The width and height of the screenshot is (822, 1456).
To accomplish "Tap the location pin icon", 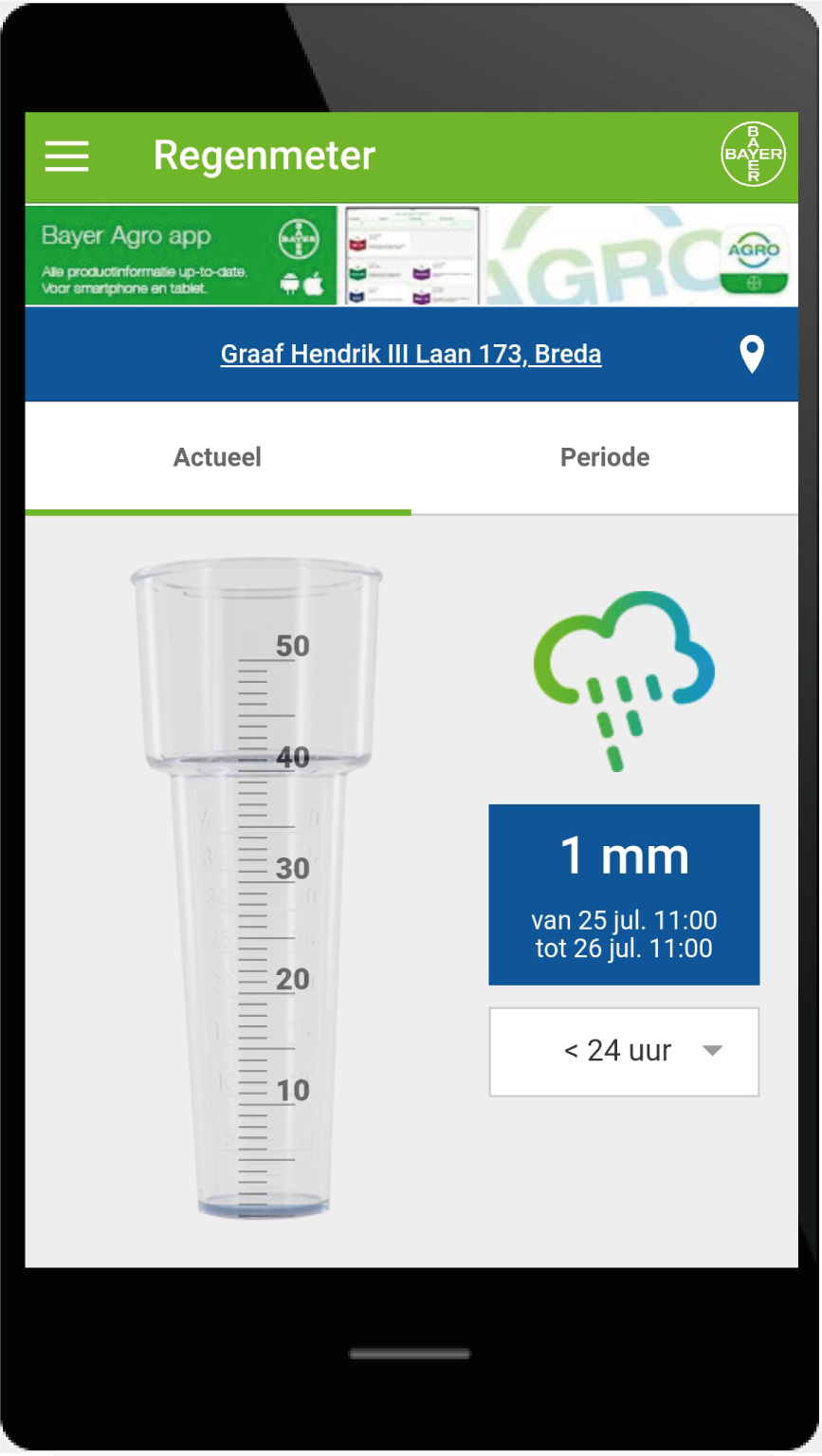I will click(x=751, y=354).
